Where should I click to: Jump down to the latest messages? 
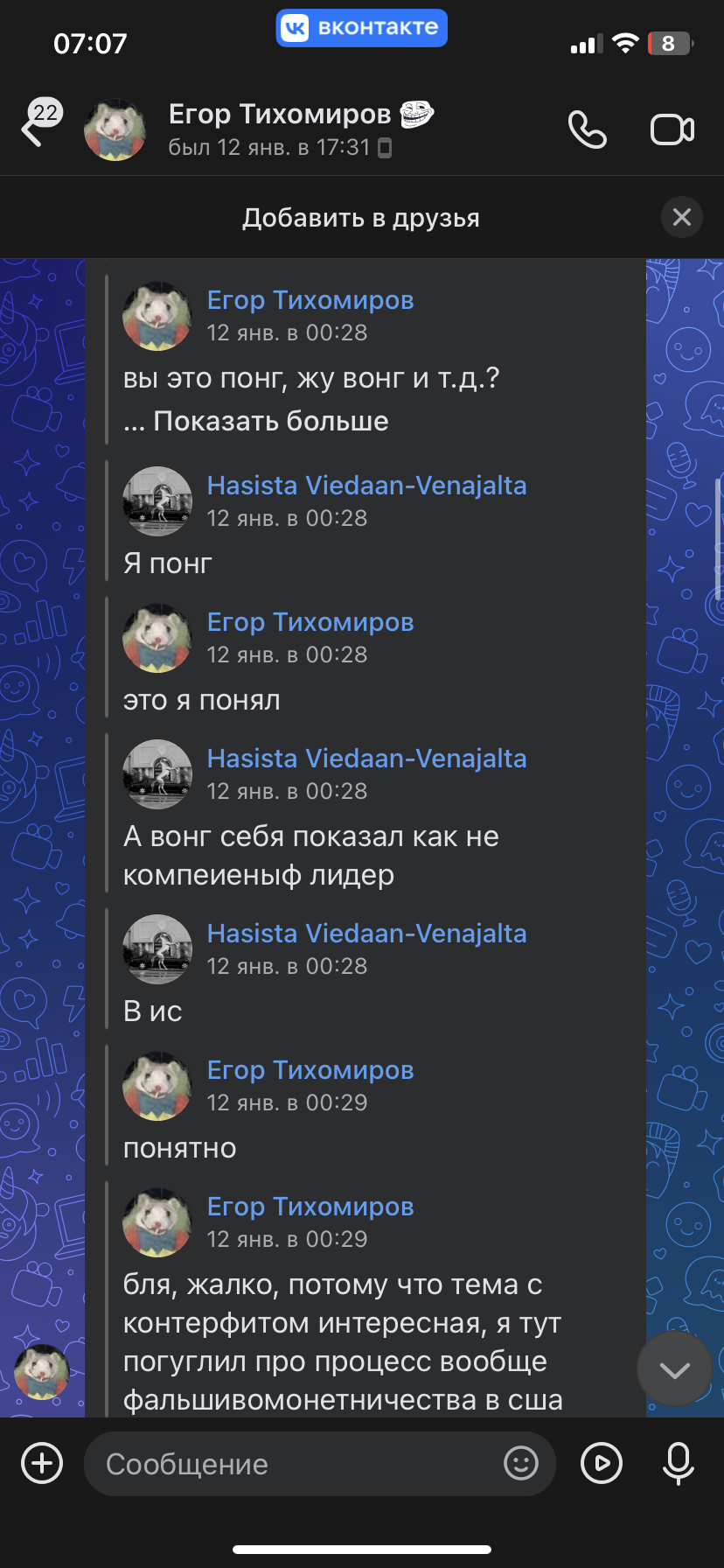pos(674,1370)
